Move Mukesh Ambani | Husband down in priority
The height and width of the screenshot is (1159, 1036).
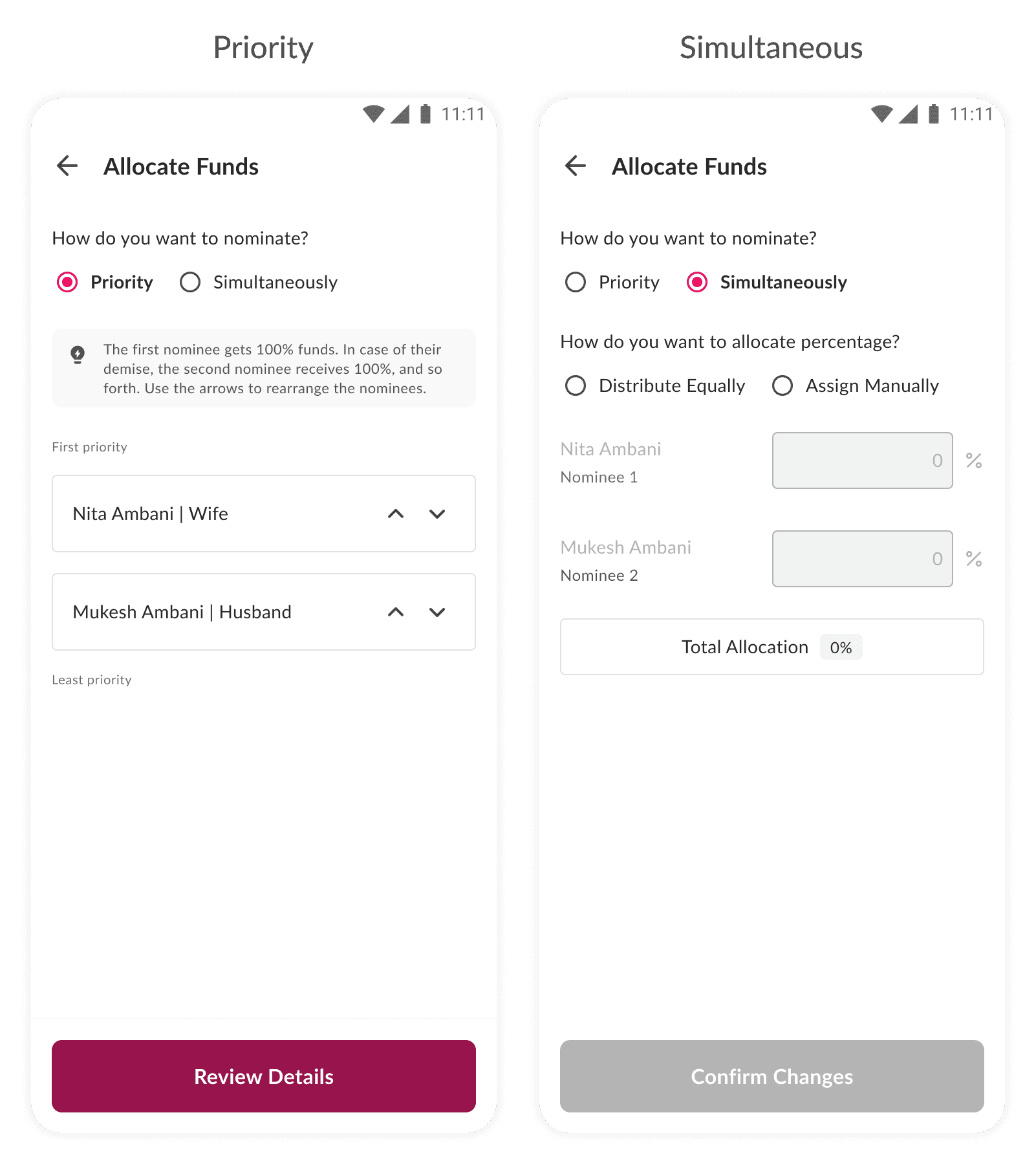pos(437,612)
